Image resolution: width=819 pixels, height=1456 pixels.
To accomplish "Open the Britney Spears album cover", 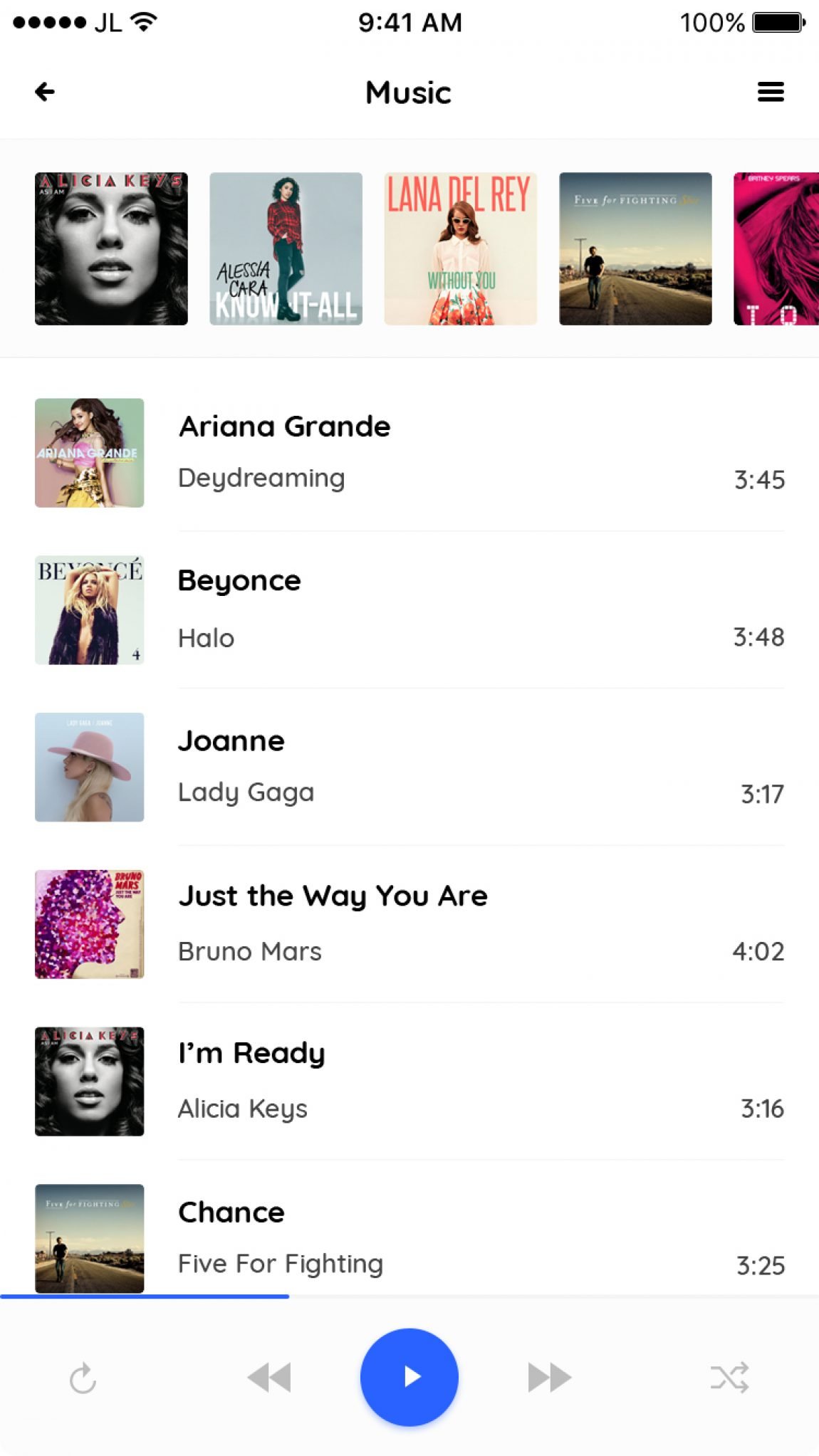I will [x=776, y=248].
